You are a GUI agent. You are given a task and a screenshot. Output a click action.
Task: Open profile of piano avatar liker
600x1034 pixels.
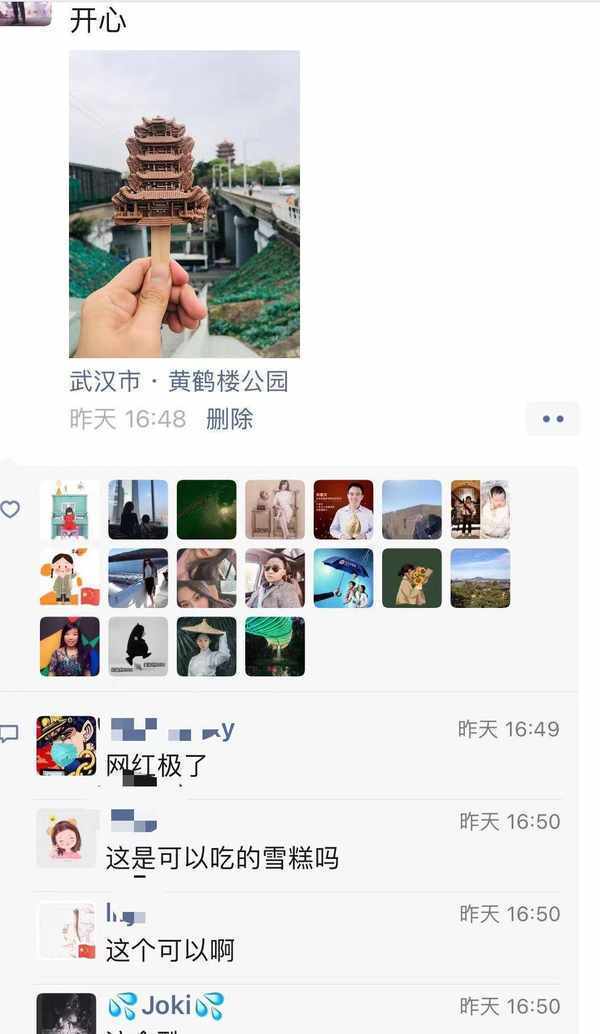[69, 510]
